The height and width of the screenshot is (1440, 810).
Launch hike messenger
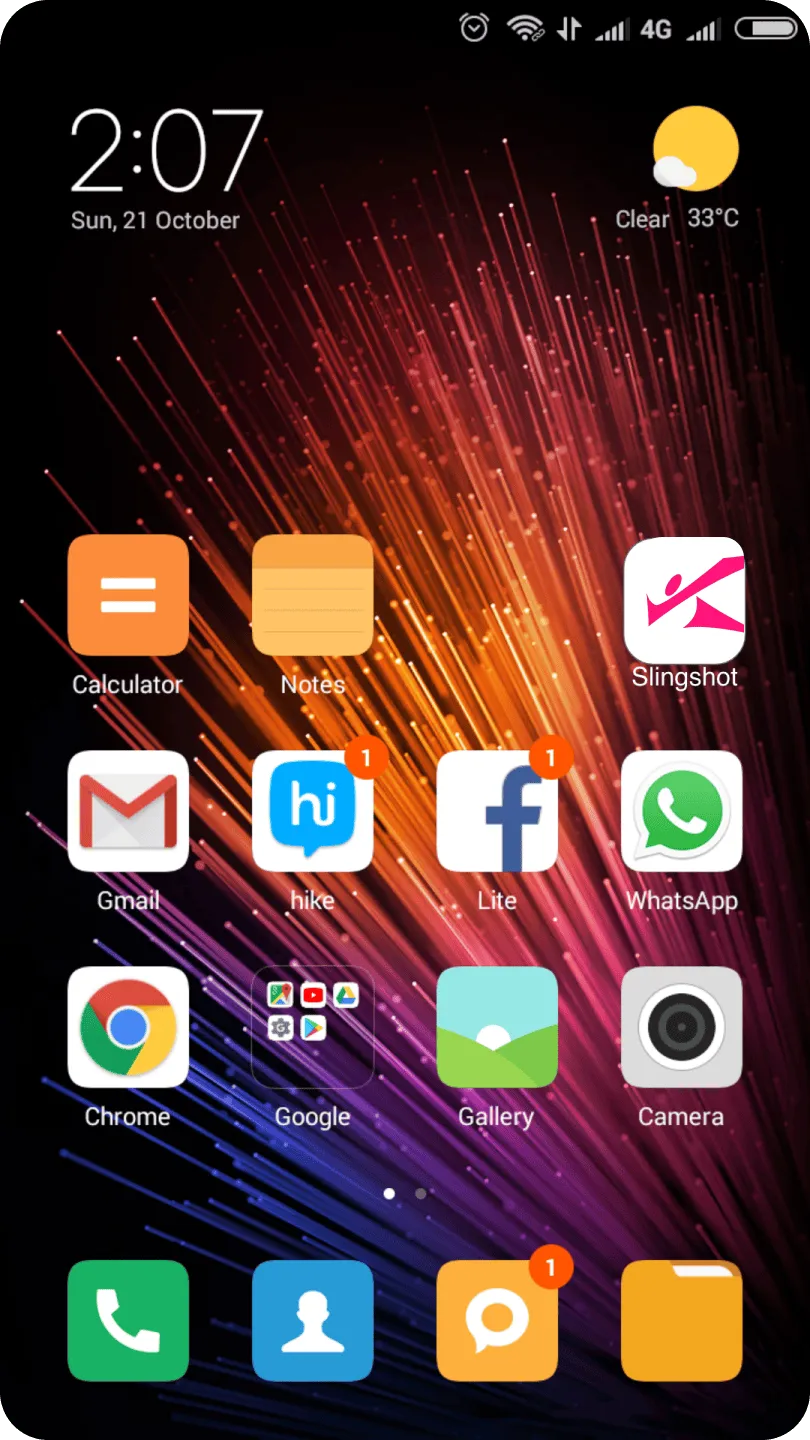pyautogui.click(x=312, y=811)
